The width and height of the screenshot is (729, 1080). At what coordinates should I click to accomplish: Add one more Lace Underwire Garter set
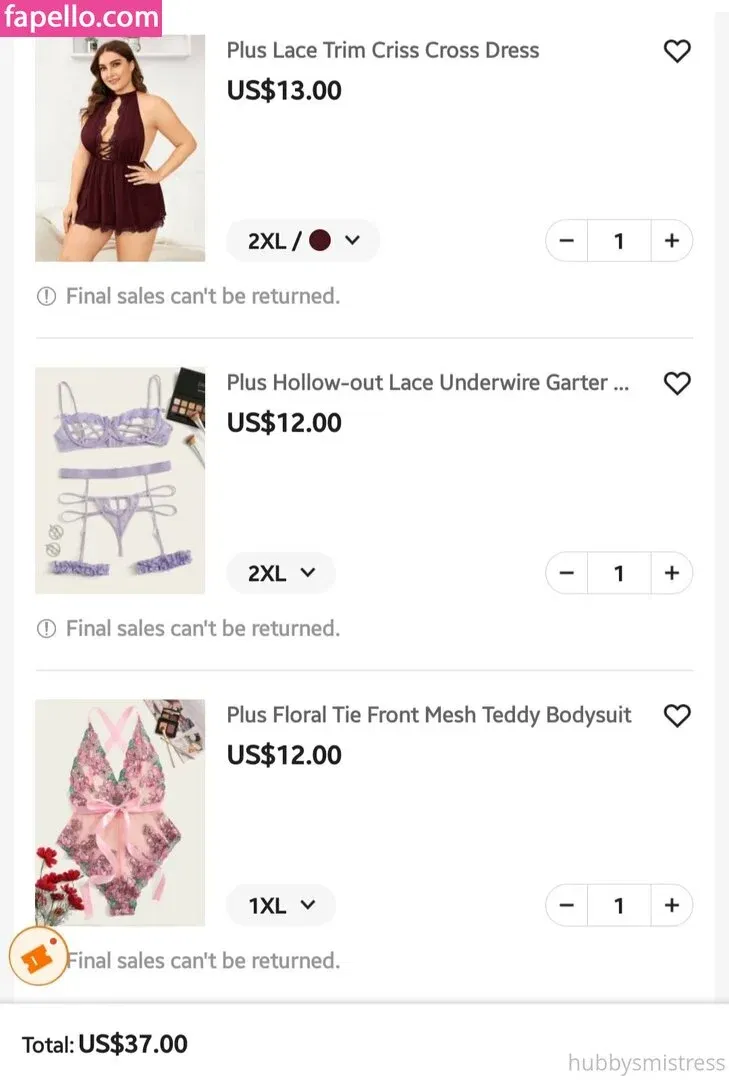[x=671, y=573]
